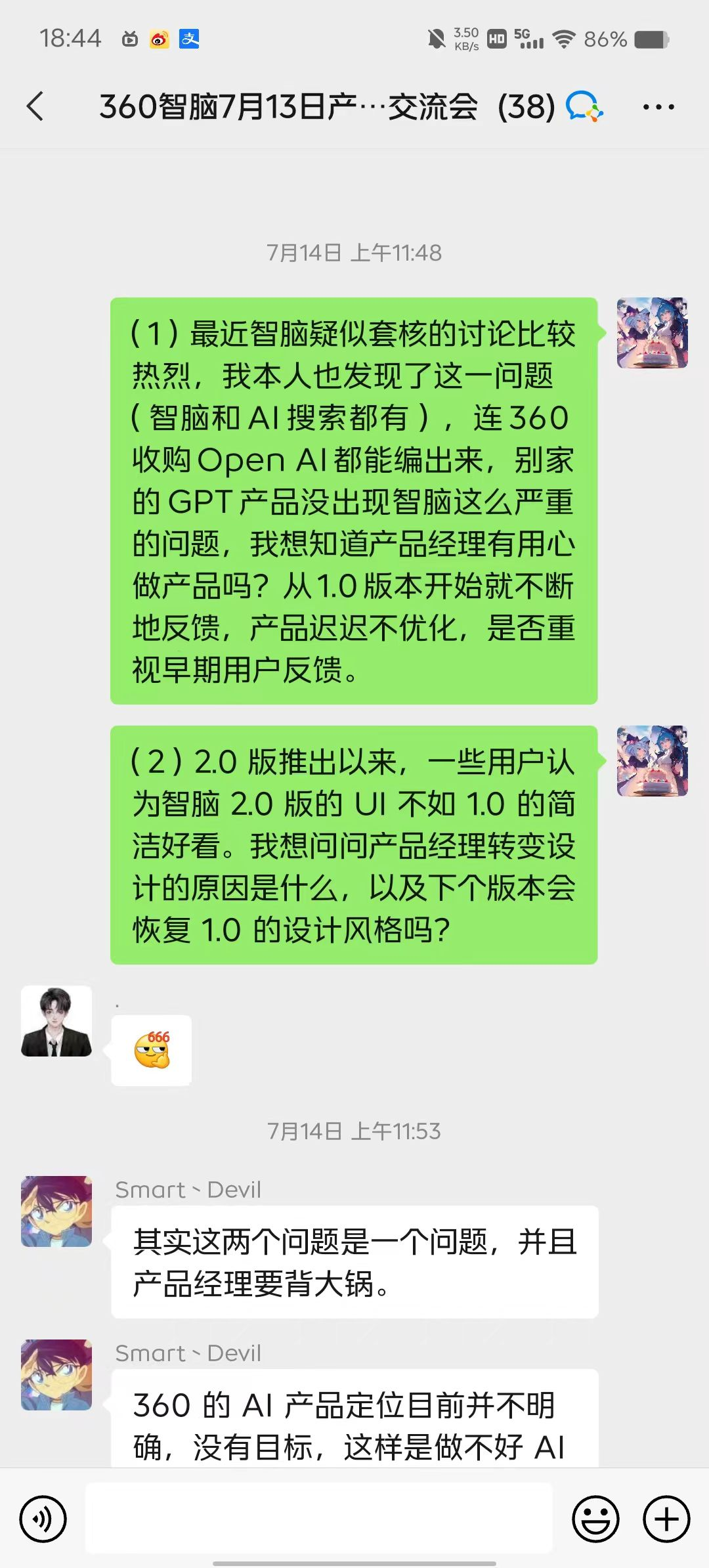This screenshot has height=1568, width=709.
Task: Tap the 7月14日 上午11:48 timestamp
Action: pyautogui.click(x=354, y=253)
